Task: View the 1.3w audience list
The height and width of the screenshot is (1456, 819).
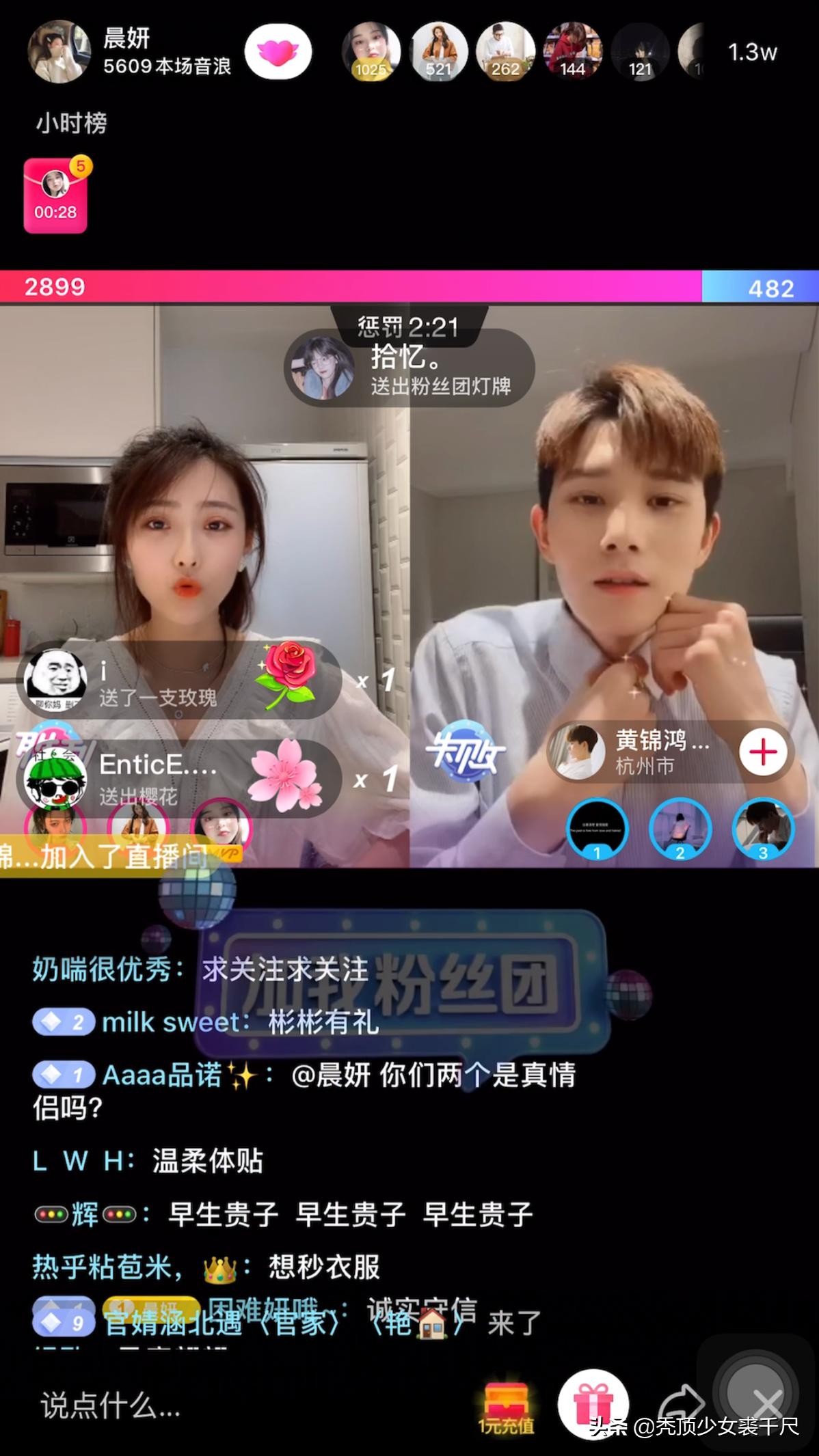Action: coord(752,53)
